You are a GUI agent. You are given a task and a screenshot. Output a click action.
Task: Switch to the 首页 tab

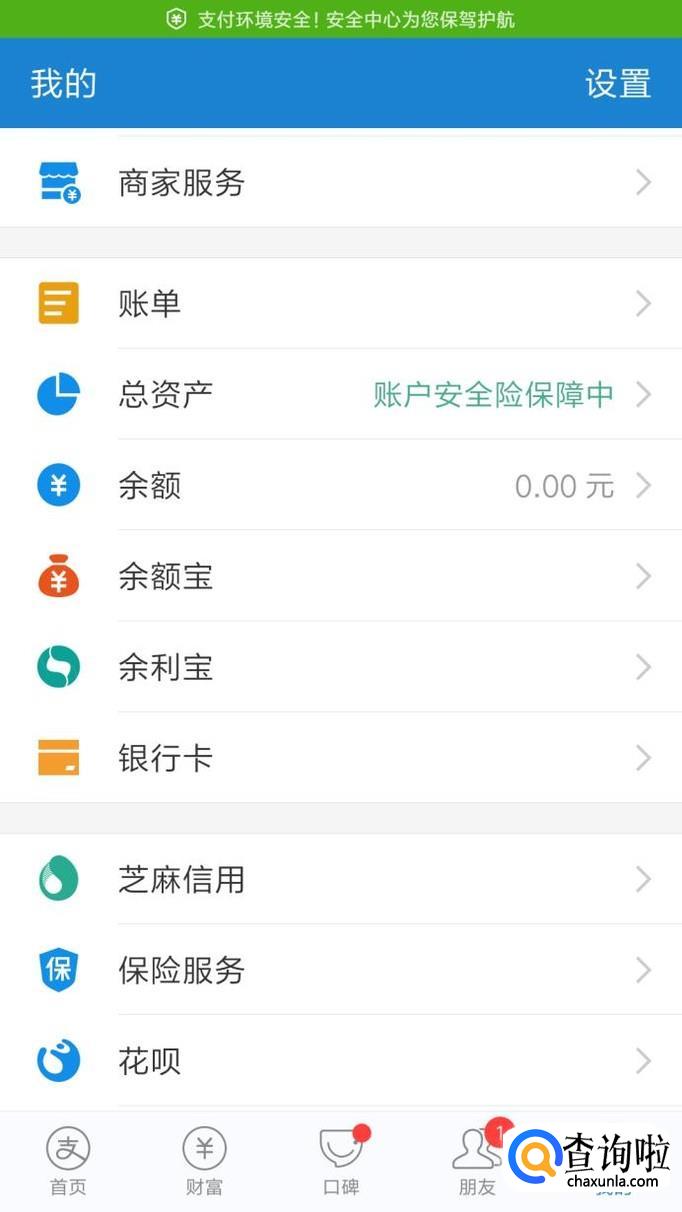tap(68, 1162)
